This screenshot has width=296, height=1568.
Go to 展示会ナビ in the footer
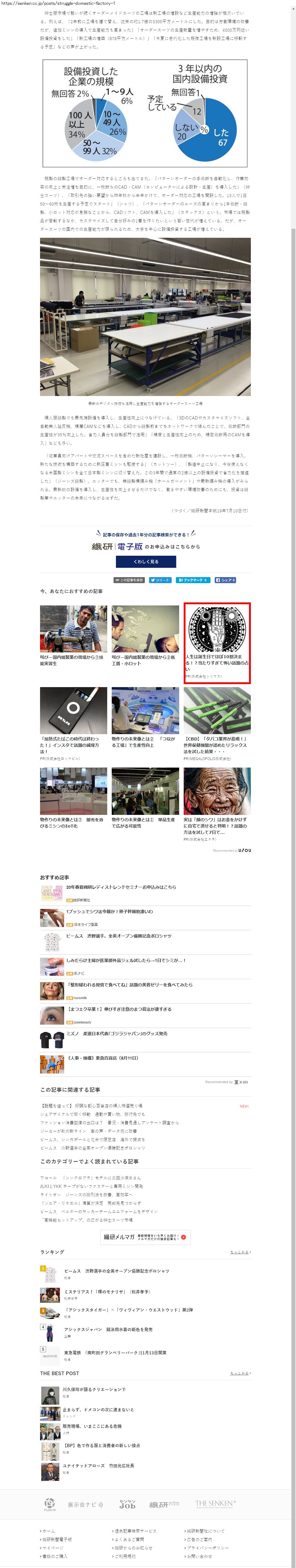click(x=85, y=1504)
